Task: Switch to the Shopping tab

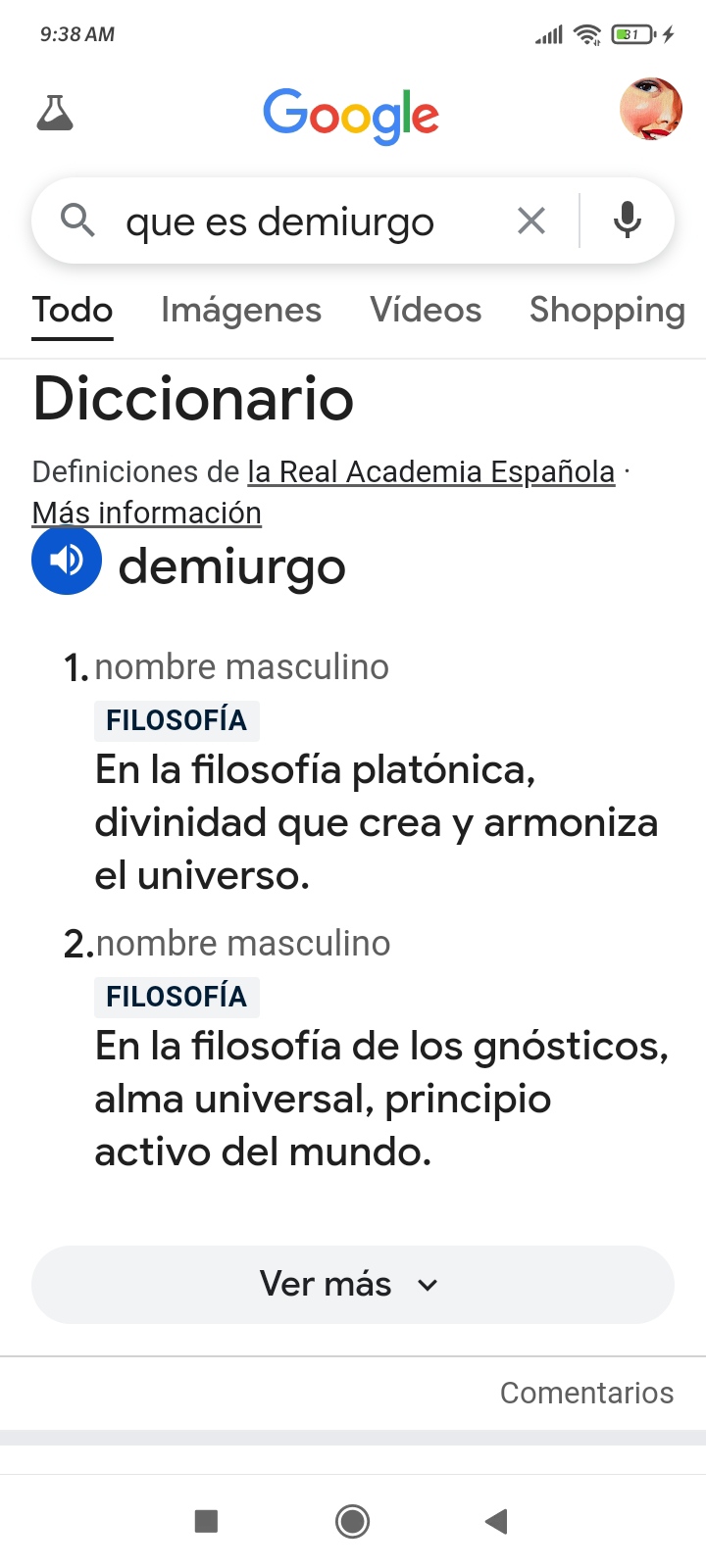Action: (607, 310)
